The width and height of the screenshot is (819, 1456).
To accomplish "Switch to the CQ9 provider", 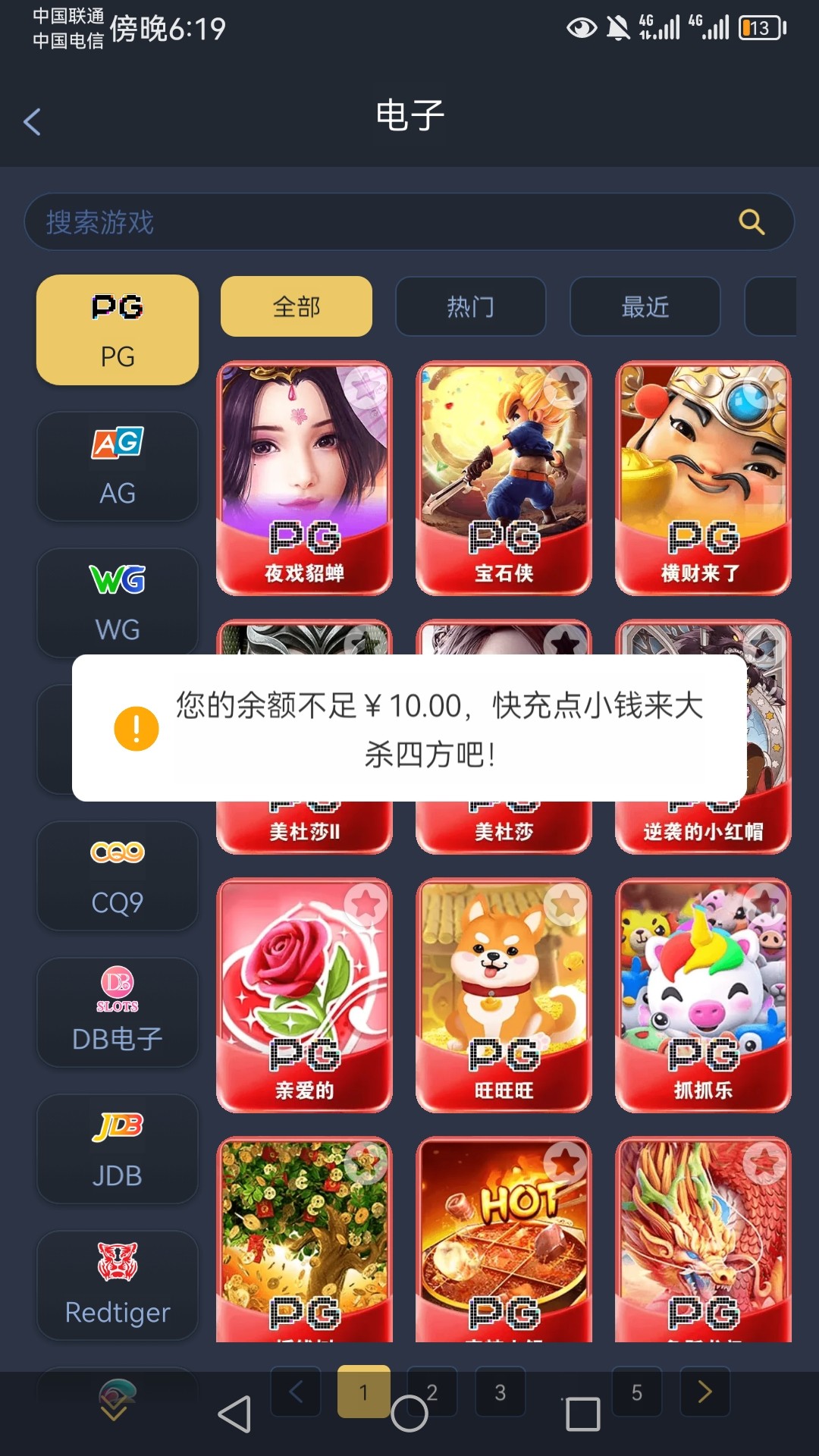I will click(118, 876).
